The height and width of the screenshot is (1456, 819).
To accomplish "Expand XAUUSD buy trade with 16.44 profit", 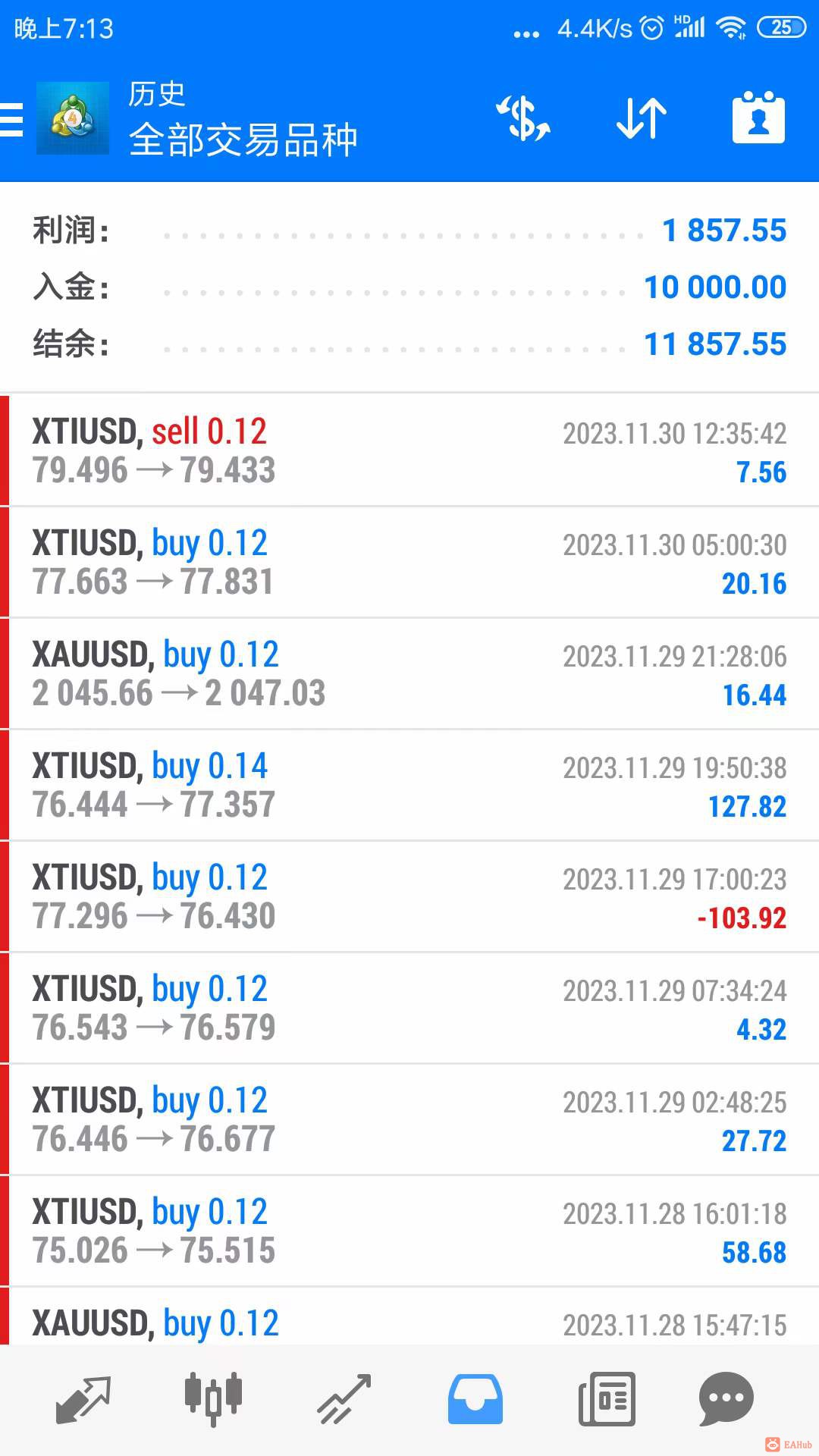I will pos(409,674).
